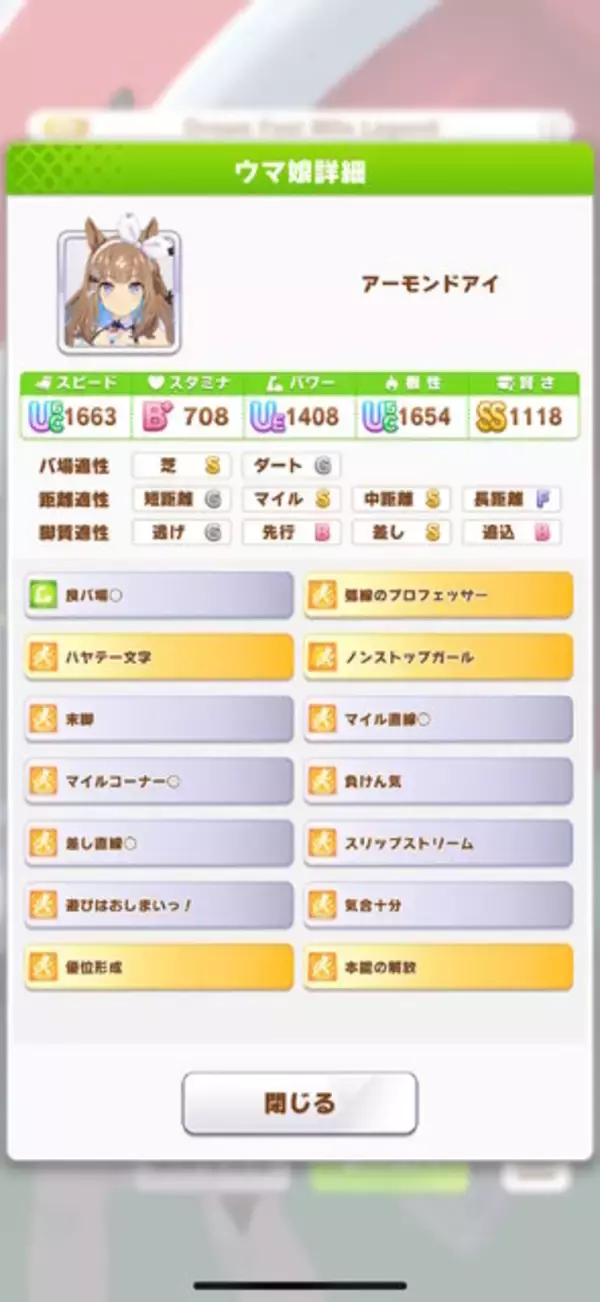
Task: Open the ノンストップガール skill
Action: [438, 657]
